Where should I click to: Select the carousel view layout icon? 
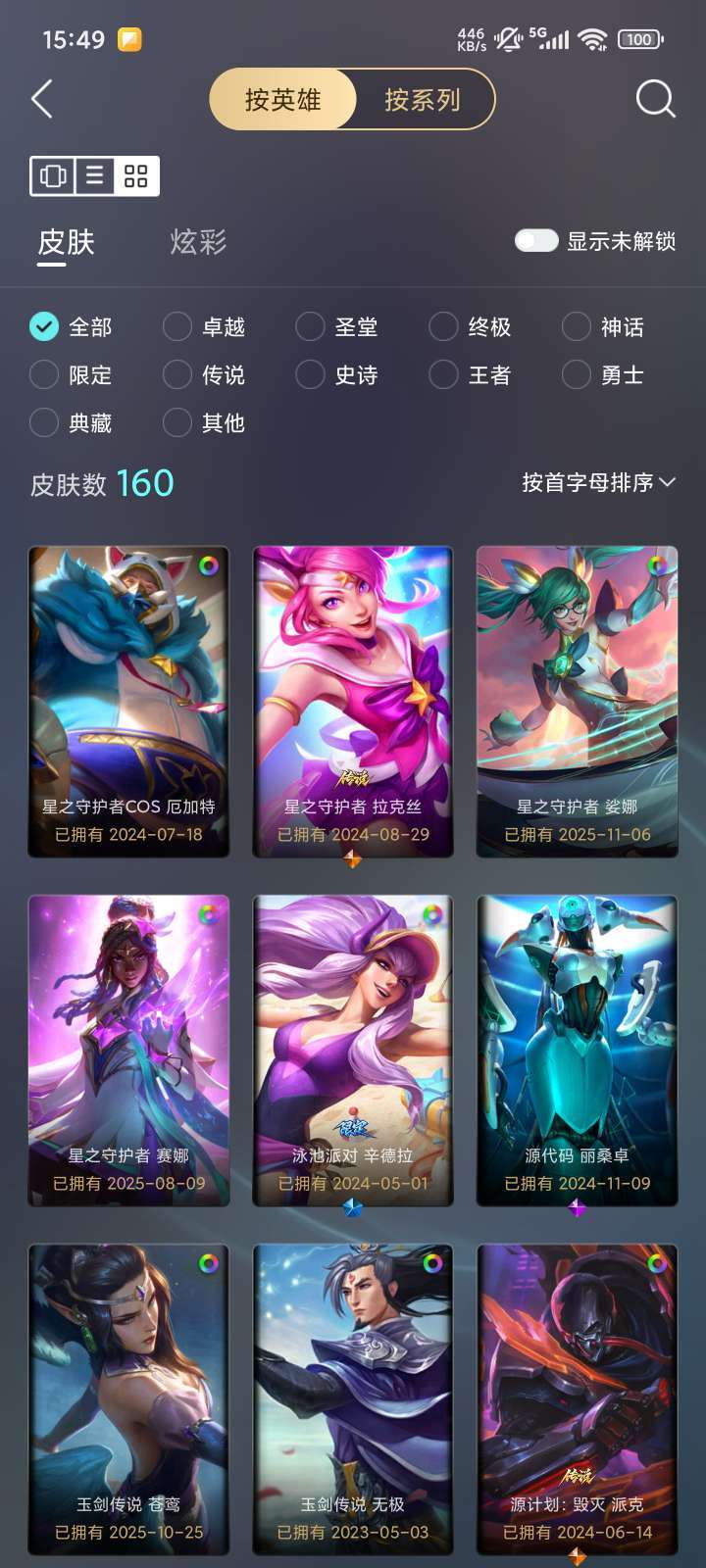click(x=53, y=176)
